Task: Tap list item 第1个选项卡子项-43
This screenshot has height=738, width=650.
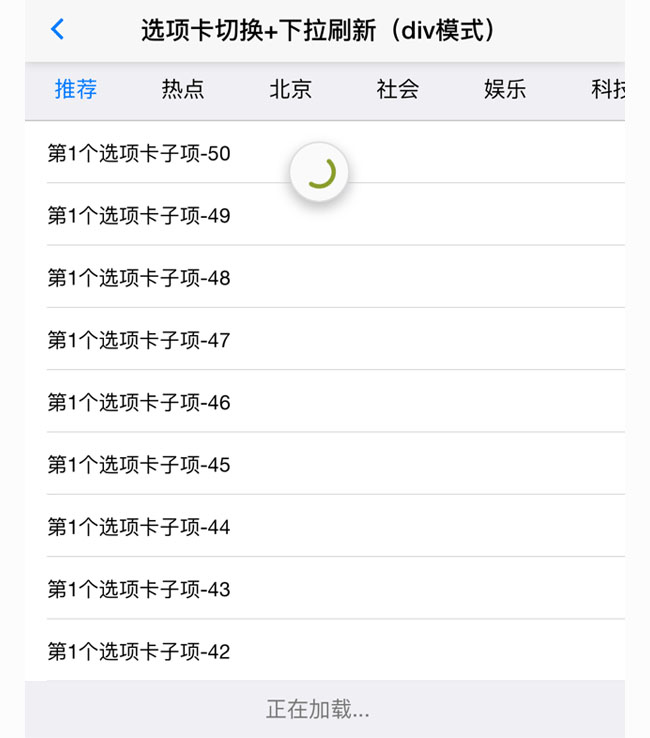Action: [x=139, y=590]
